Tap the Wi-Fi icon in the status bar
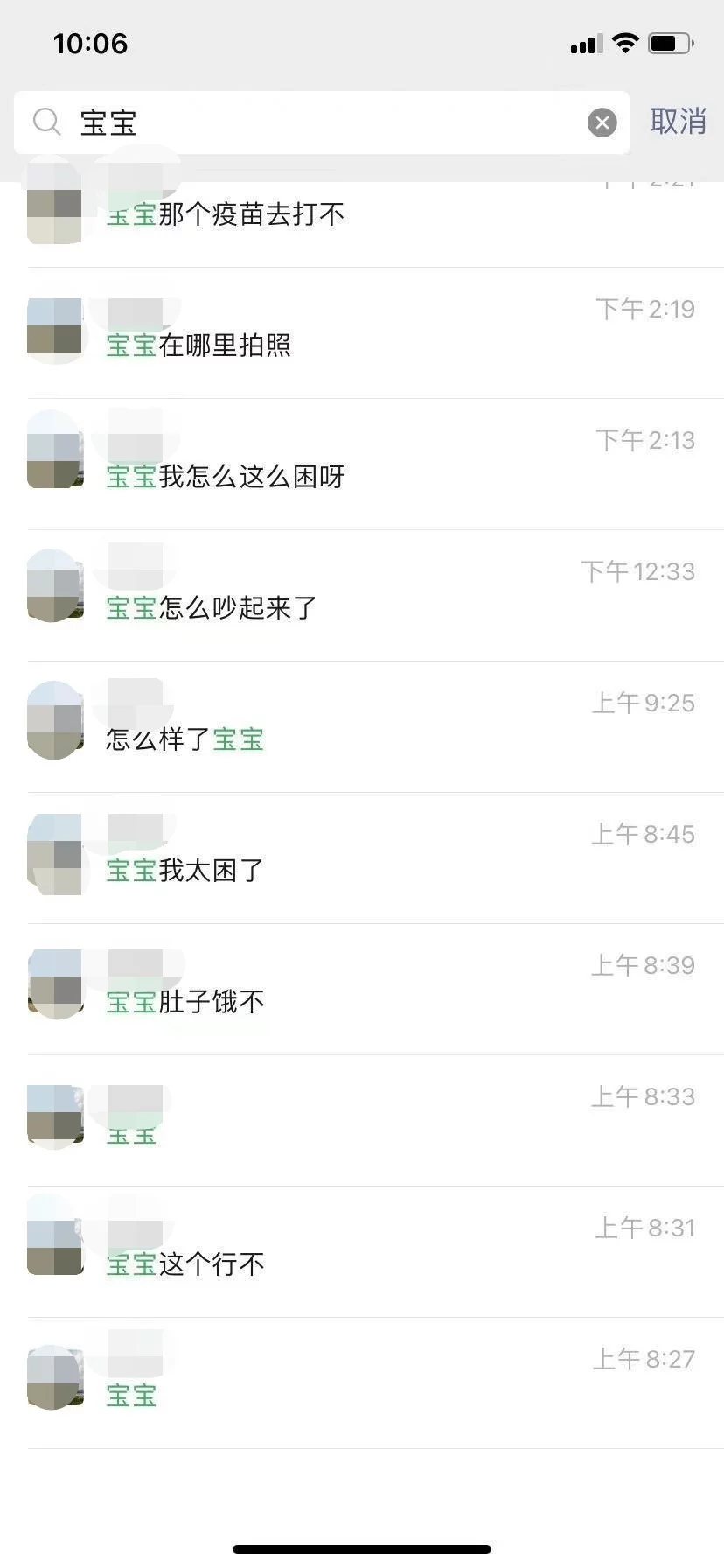The image size is (724, 1568). point(625,42)
